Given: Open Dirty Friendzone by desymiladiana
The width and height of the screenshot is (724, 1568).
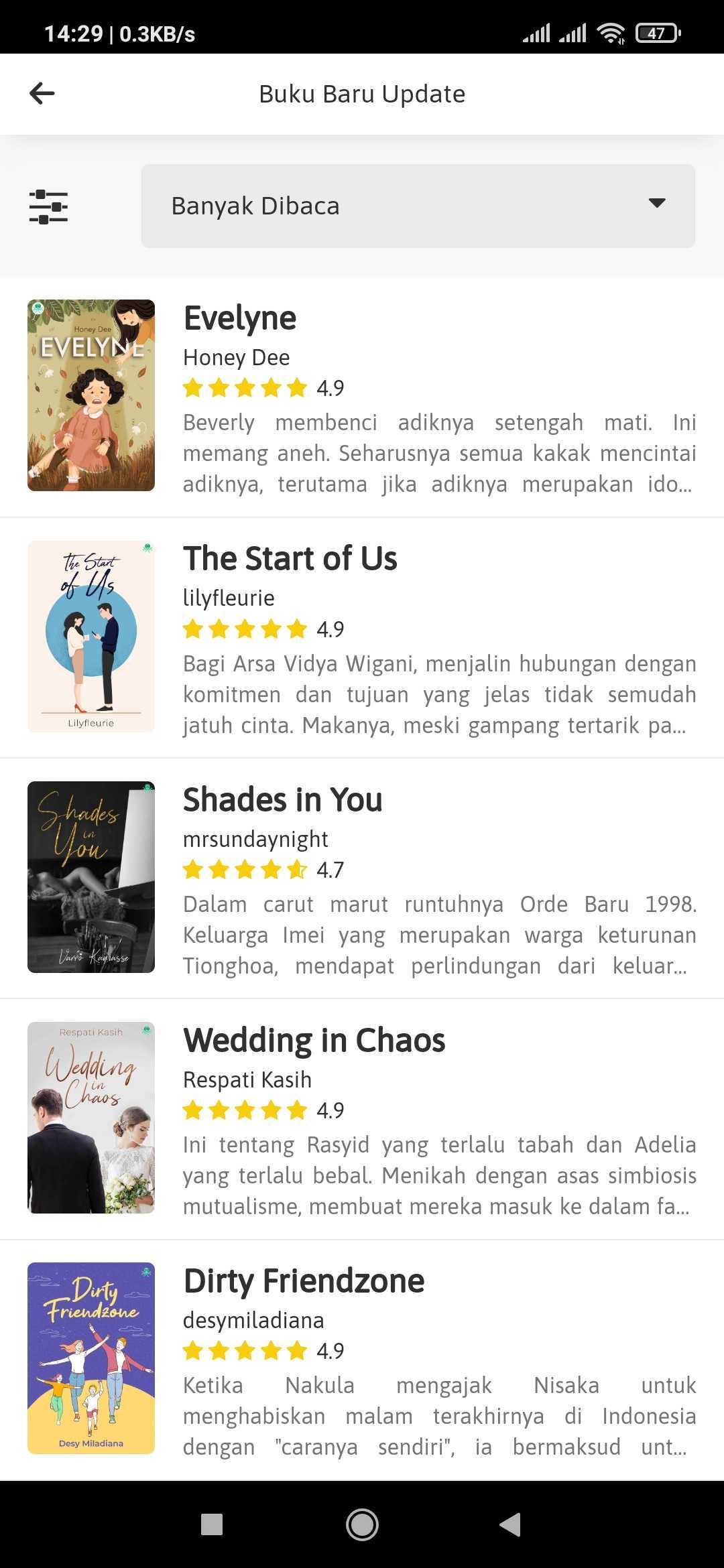Looking at the screenshot, I should click(x=362, y=1359).
